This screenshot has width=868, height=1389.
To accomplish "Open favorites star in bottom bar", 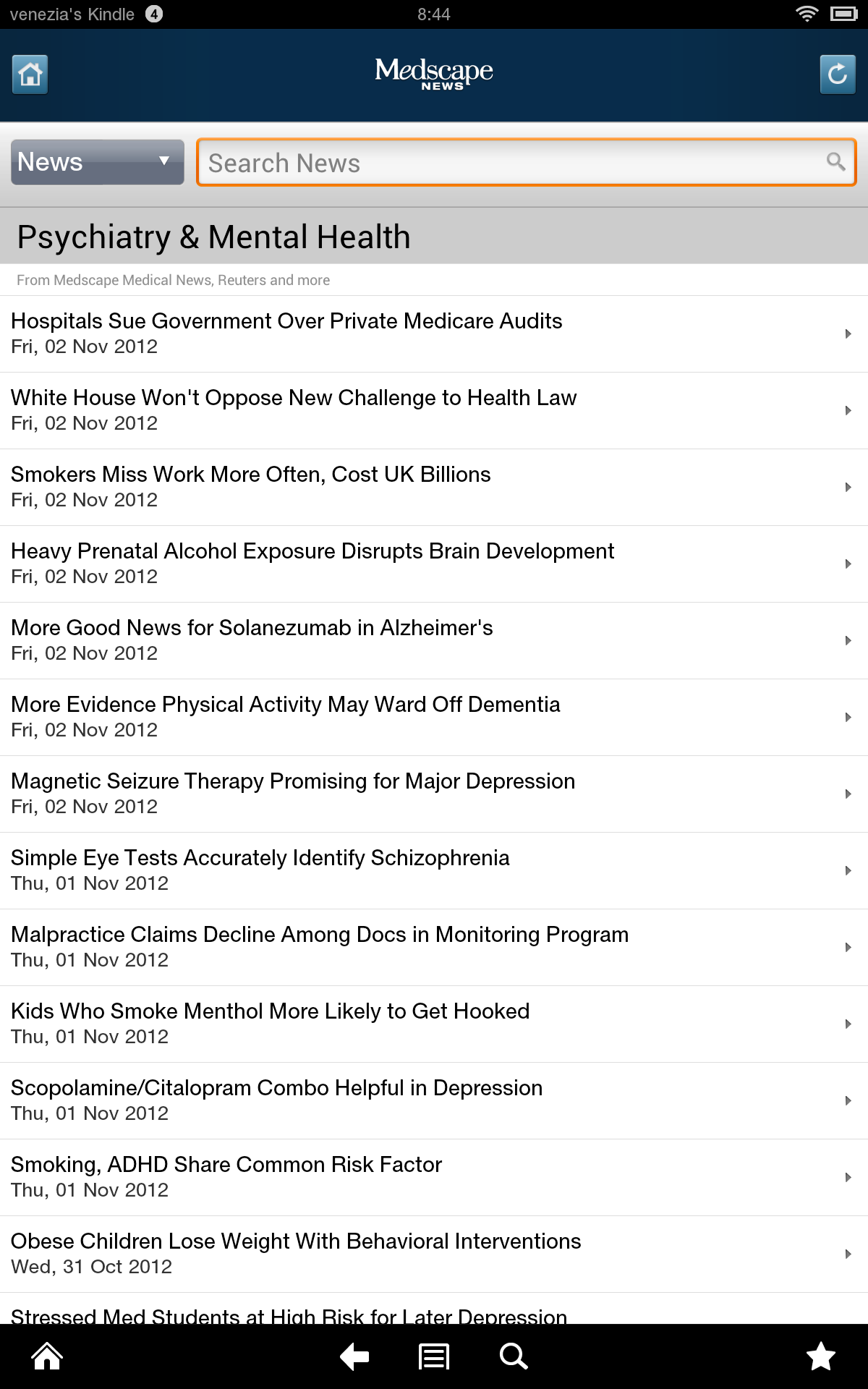I will pos(820,1357).
